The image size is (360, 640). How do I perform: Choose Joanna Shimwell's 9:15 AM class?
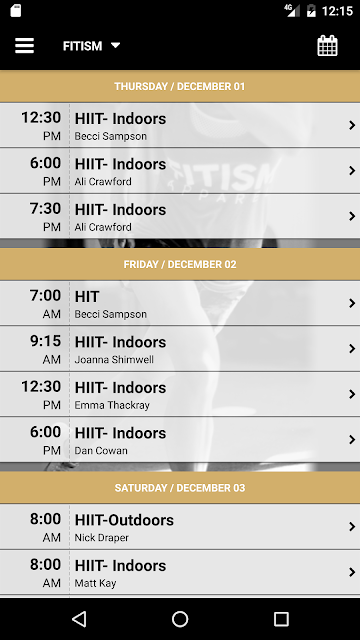[x=180, y=349]
